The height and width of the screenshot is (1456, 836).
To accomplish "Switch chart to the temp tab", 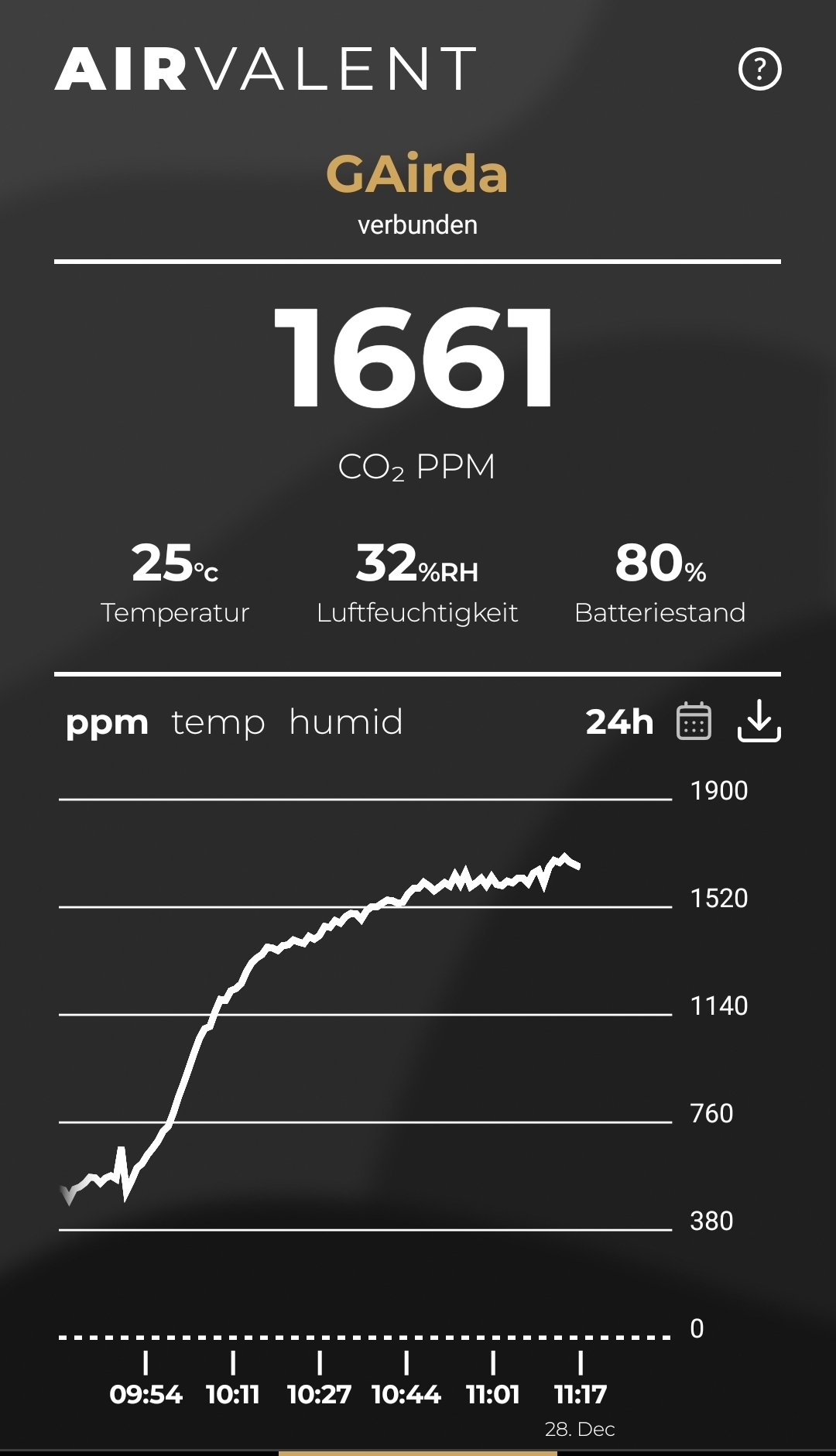I will [x=218, y=722].
